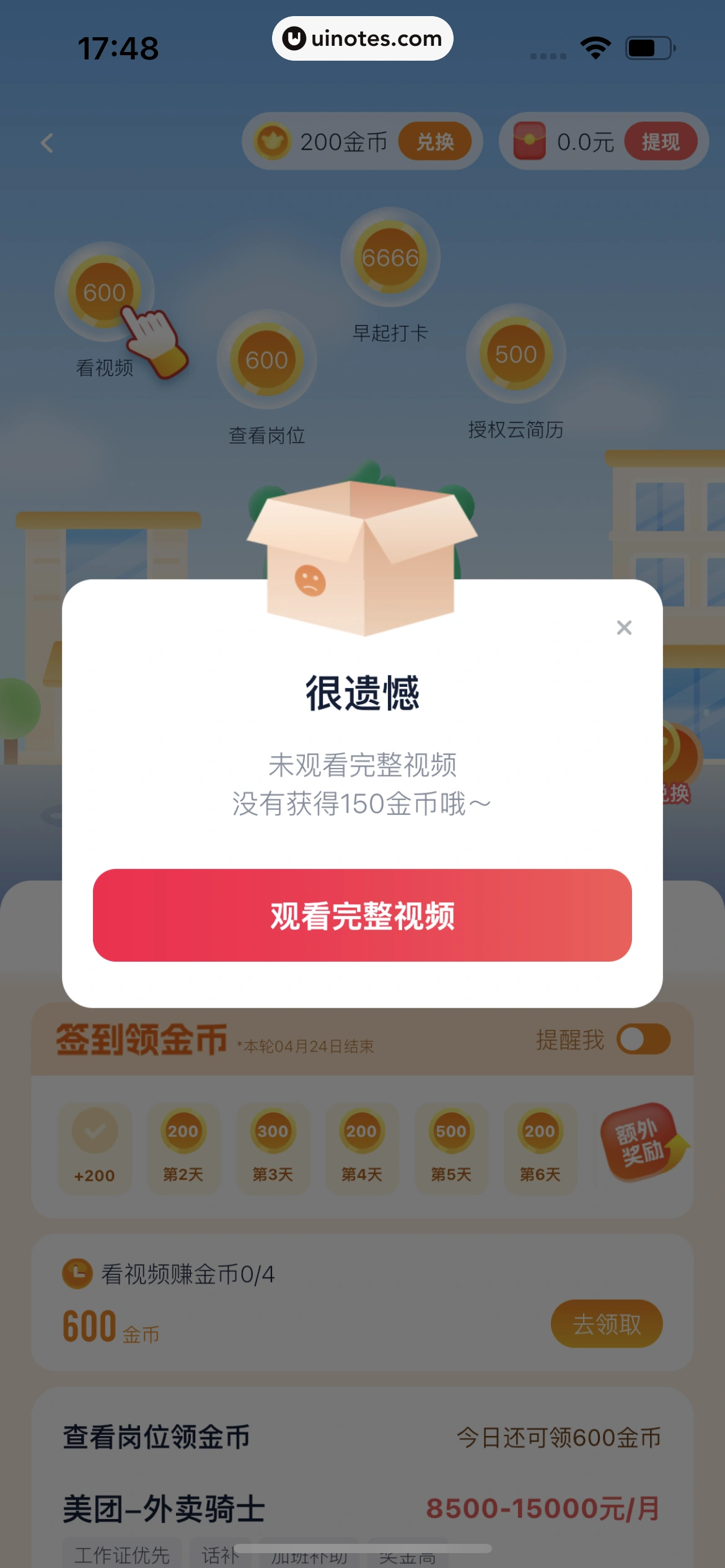Collect the 500 coin bubble for 授权云简历
This screenshot has height=1568, width=725.
(516, 354)
